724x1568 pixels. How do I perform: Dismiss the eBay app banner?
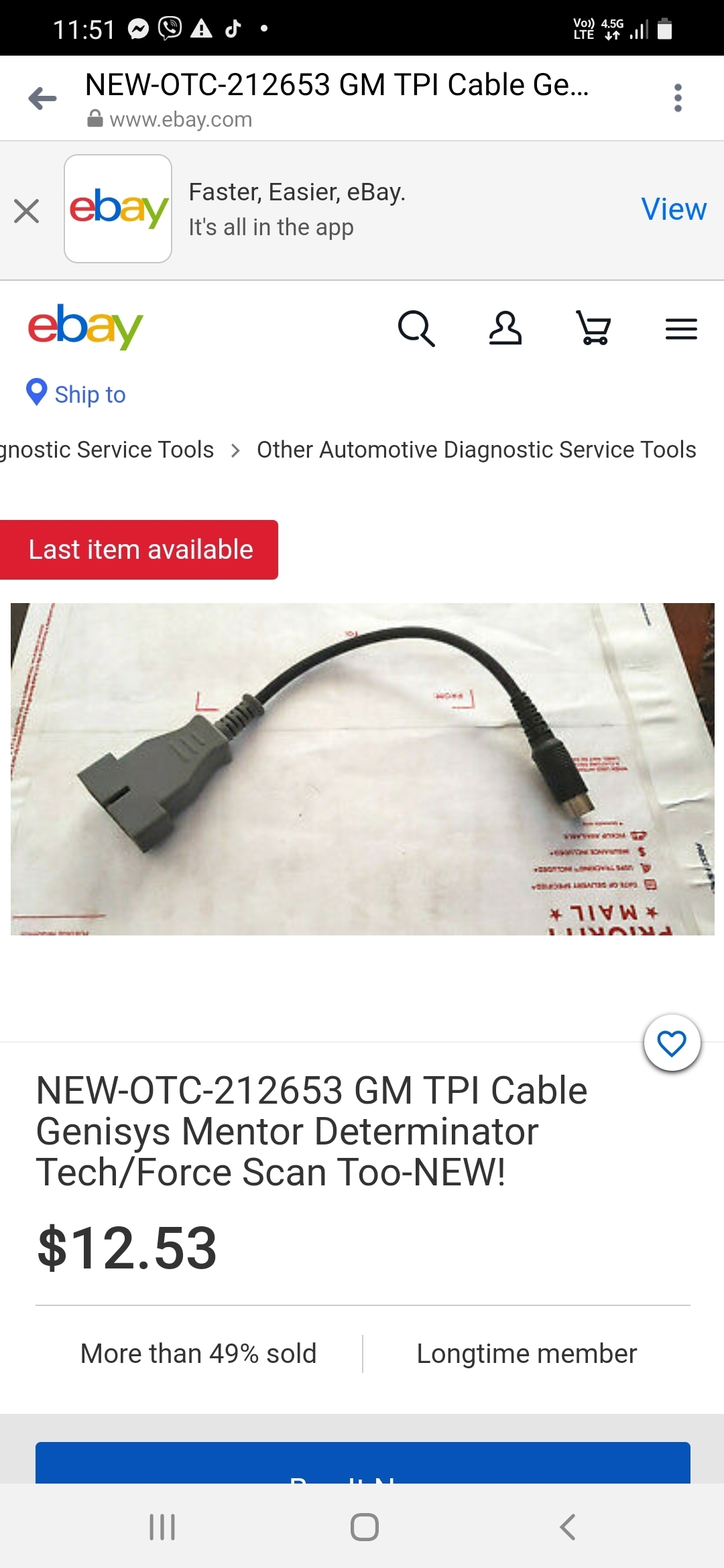coord(27,211)
